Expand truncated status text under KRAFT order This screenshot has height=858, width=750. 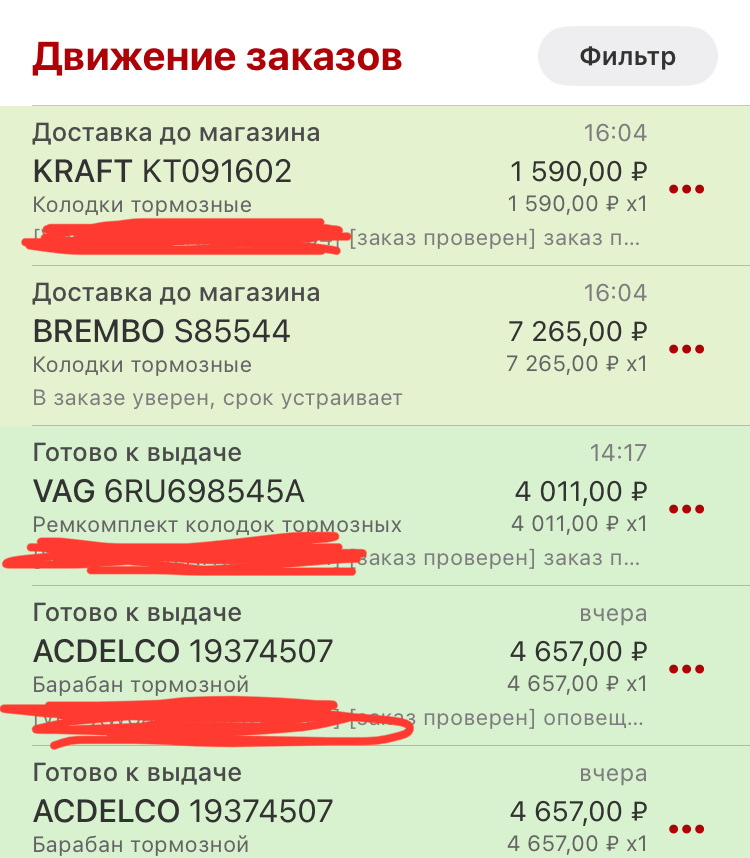[530, 238]
